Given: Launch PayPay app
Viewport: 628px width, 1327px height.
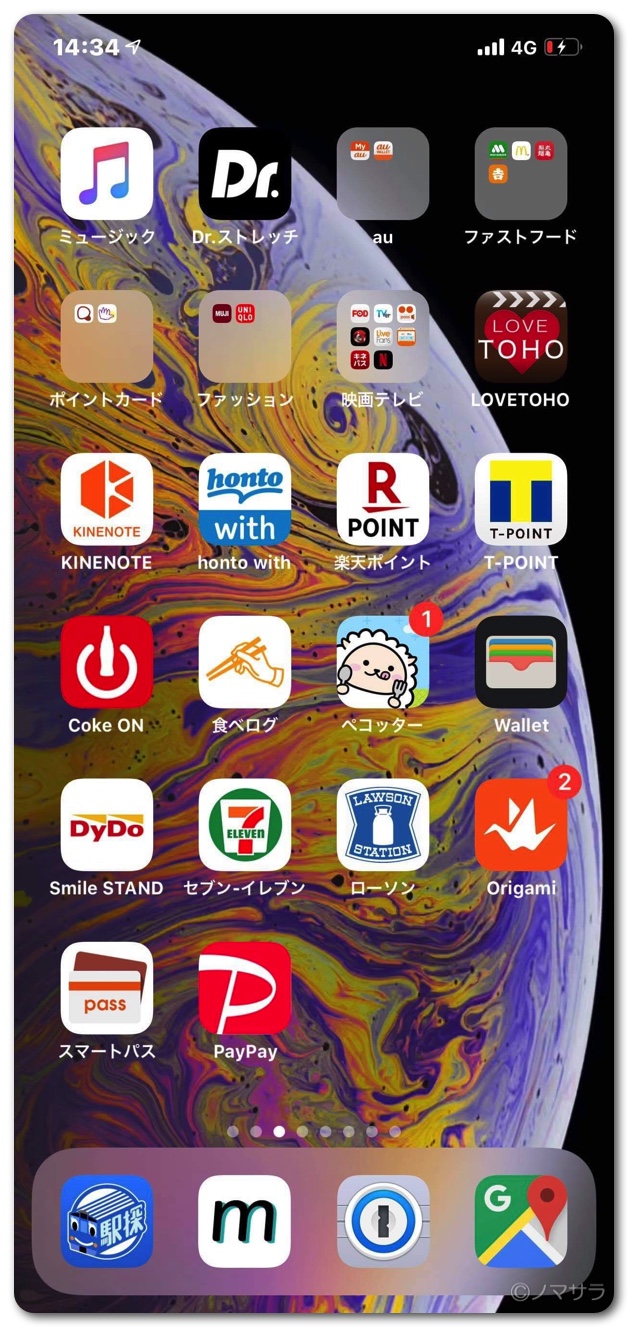Looking at the screenshot, I should [x=245, y=988].
